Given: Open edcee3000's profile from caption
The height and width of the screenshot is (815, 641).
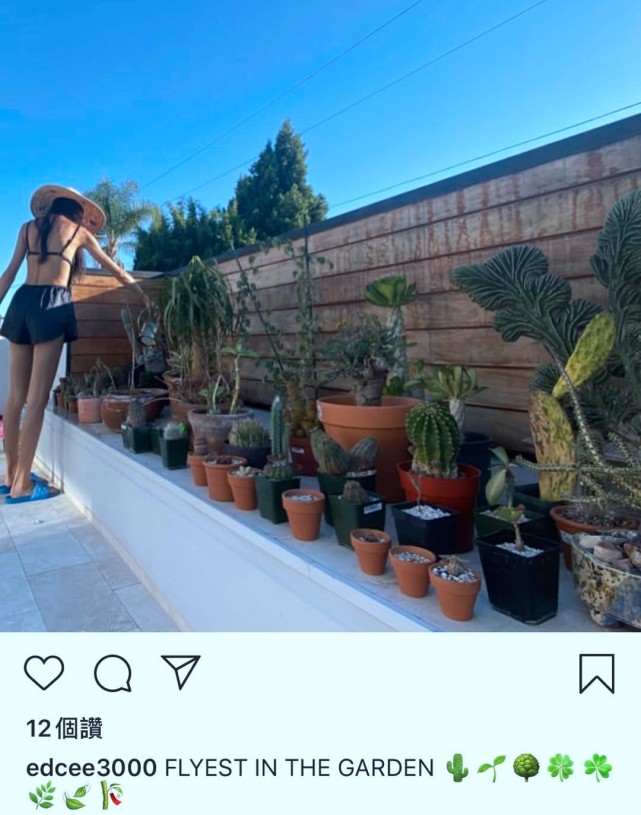Looking at the screenshot, I should (91, 768).
